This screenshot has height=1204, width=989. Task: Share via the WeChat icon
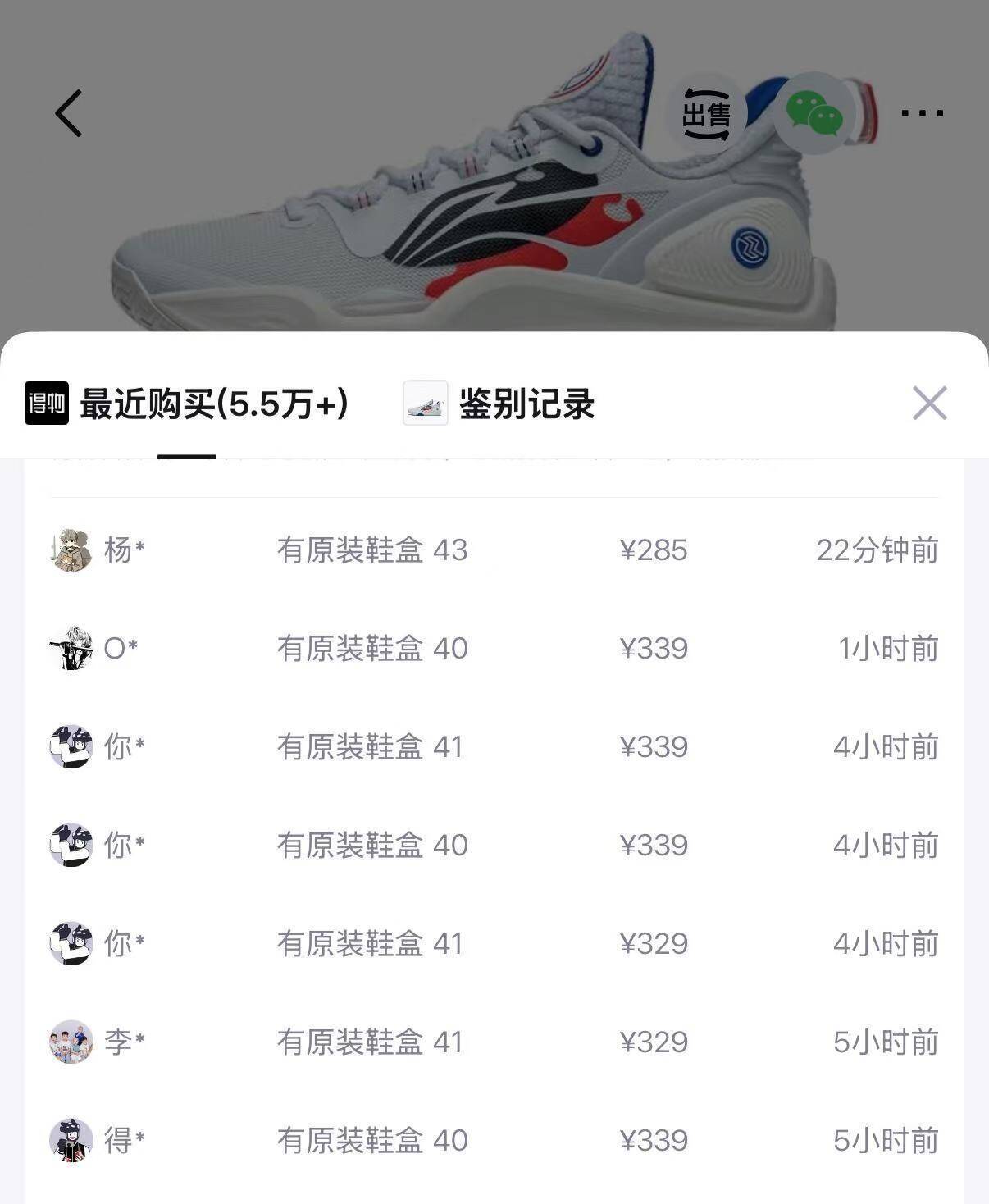814,113
